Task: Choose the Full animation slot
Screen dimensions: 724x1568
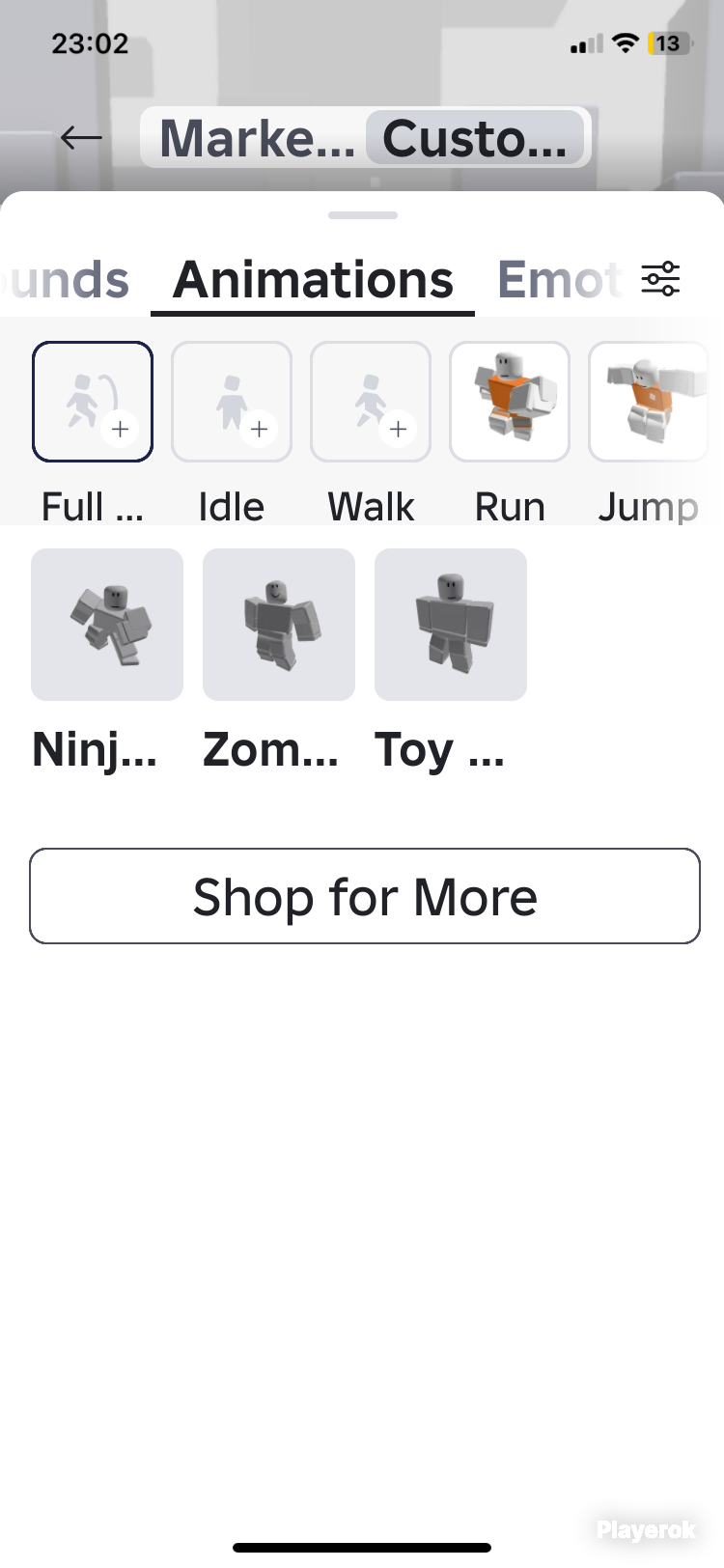Action: tap(93, 402)
